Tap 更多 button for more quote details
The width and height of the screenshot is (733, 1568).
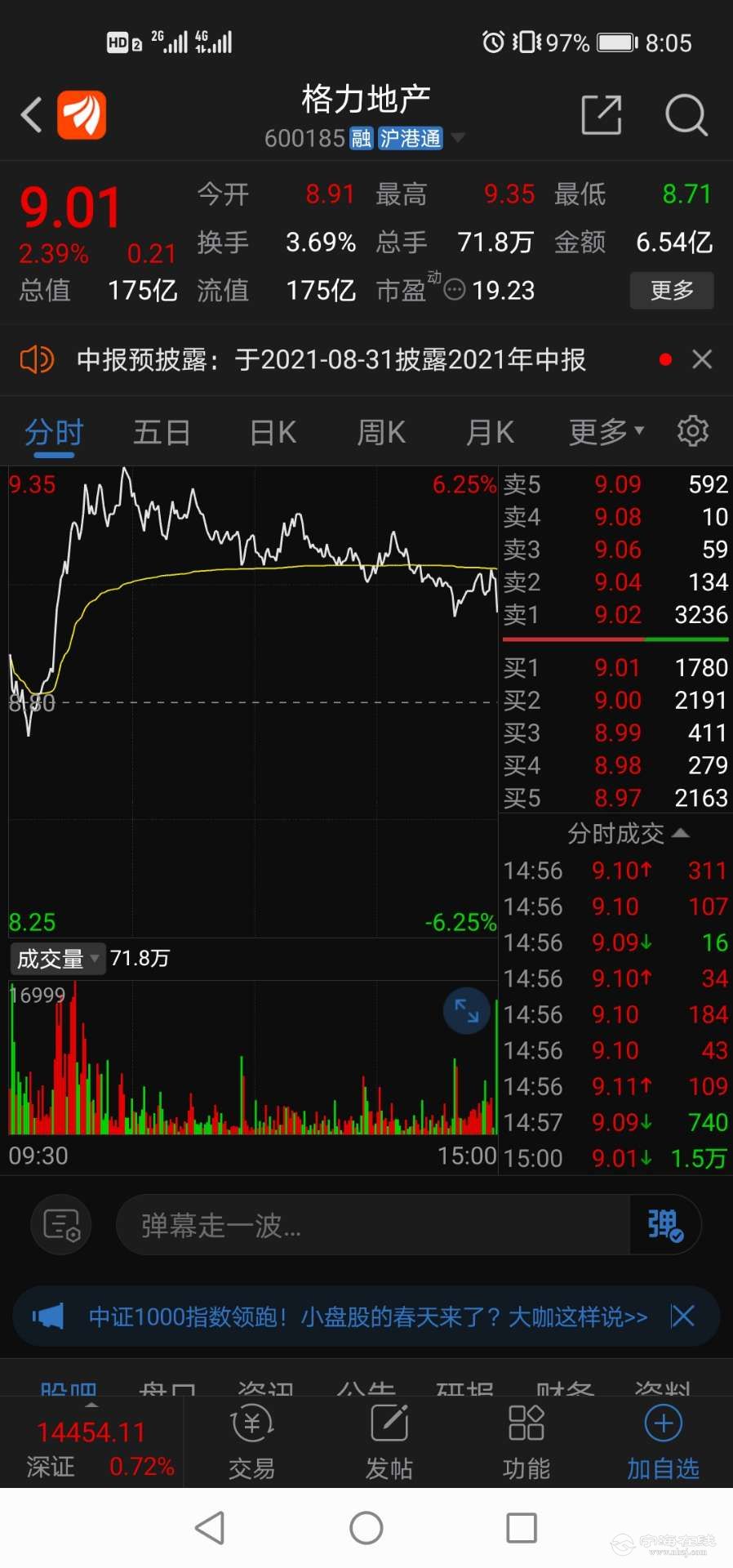tap(671, 290)
